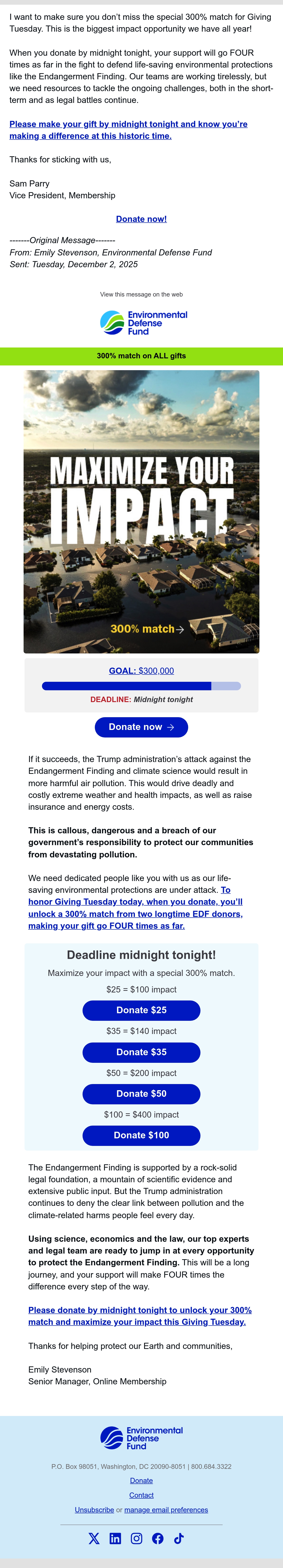Screen dimensions: 283x1568
Task: Open the 'Please make your gift by midnight' link
Action: coord(129,130)
